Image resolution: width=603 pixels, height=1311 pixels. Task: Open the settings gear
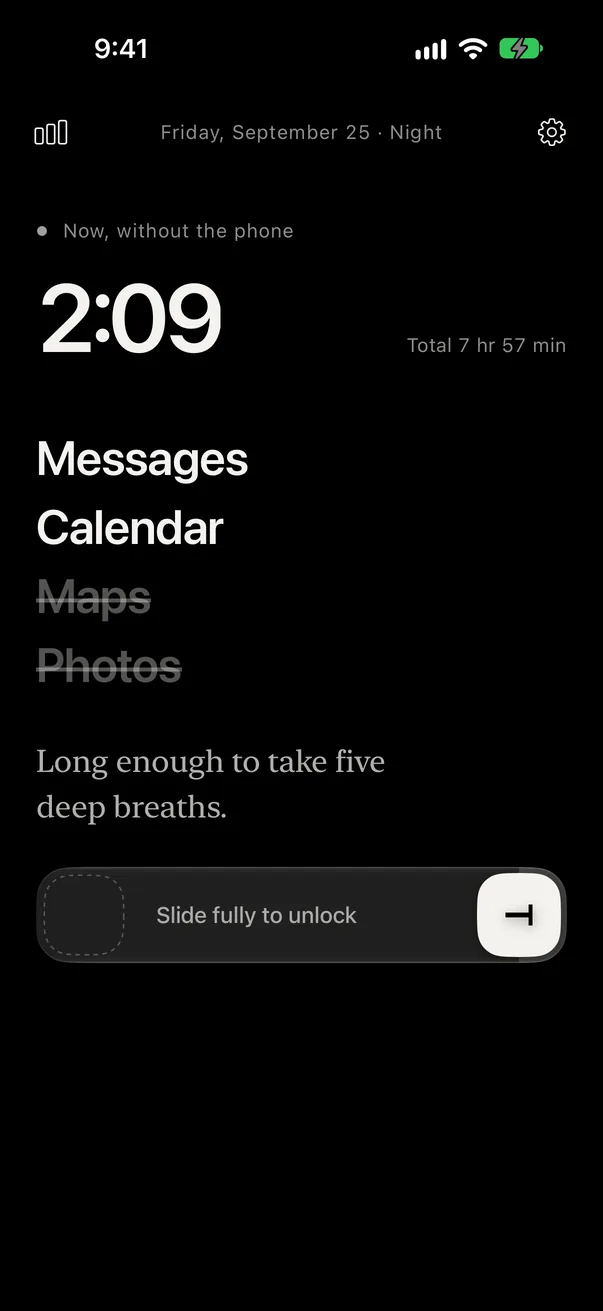552,132
